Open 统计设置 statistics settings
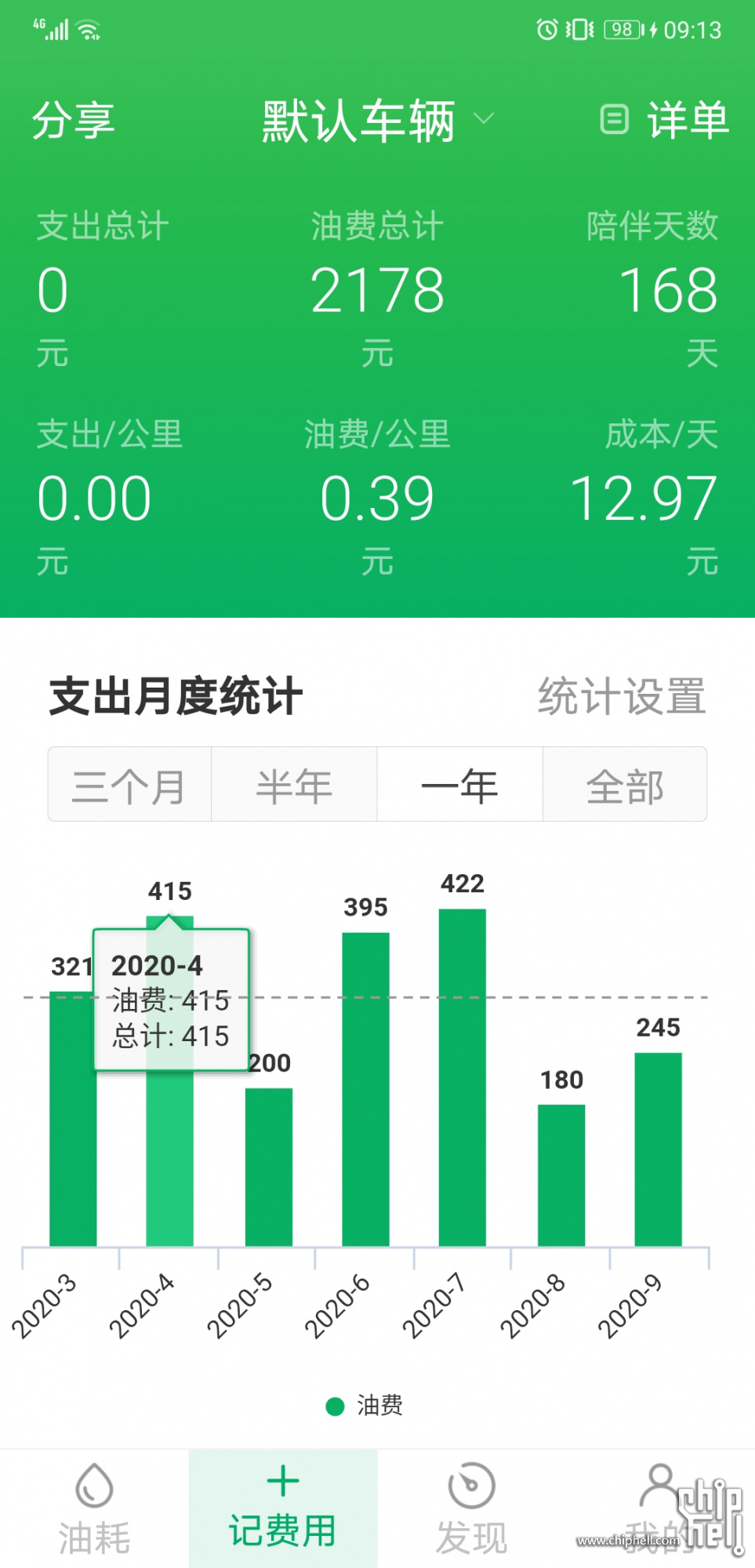The width and height of the screenshot is (755, 1568). point(621,696)
